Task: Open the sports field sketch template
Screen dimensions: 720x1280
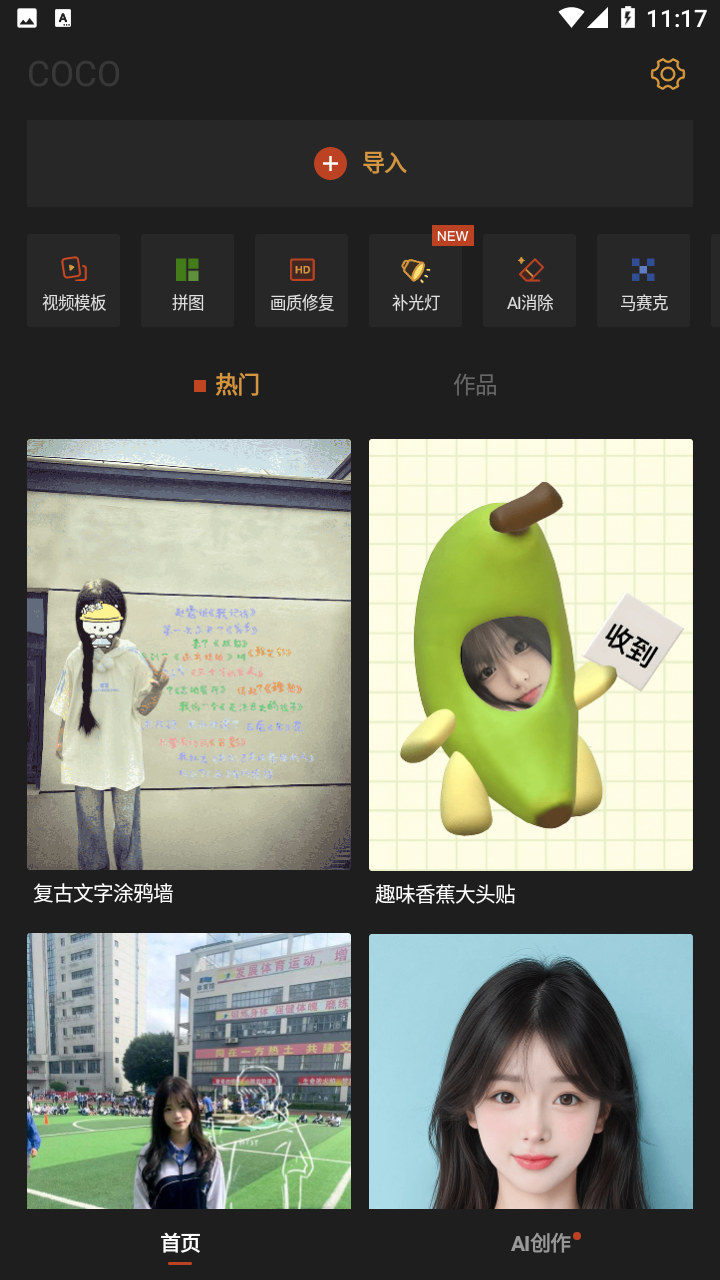Action: pos(189,1070)
